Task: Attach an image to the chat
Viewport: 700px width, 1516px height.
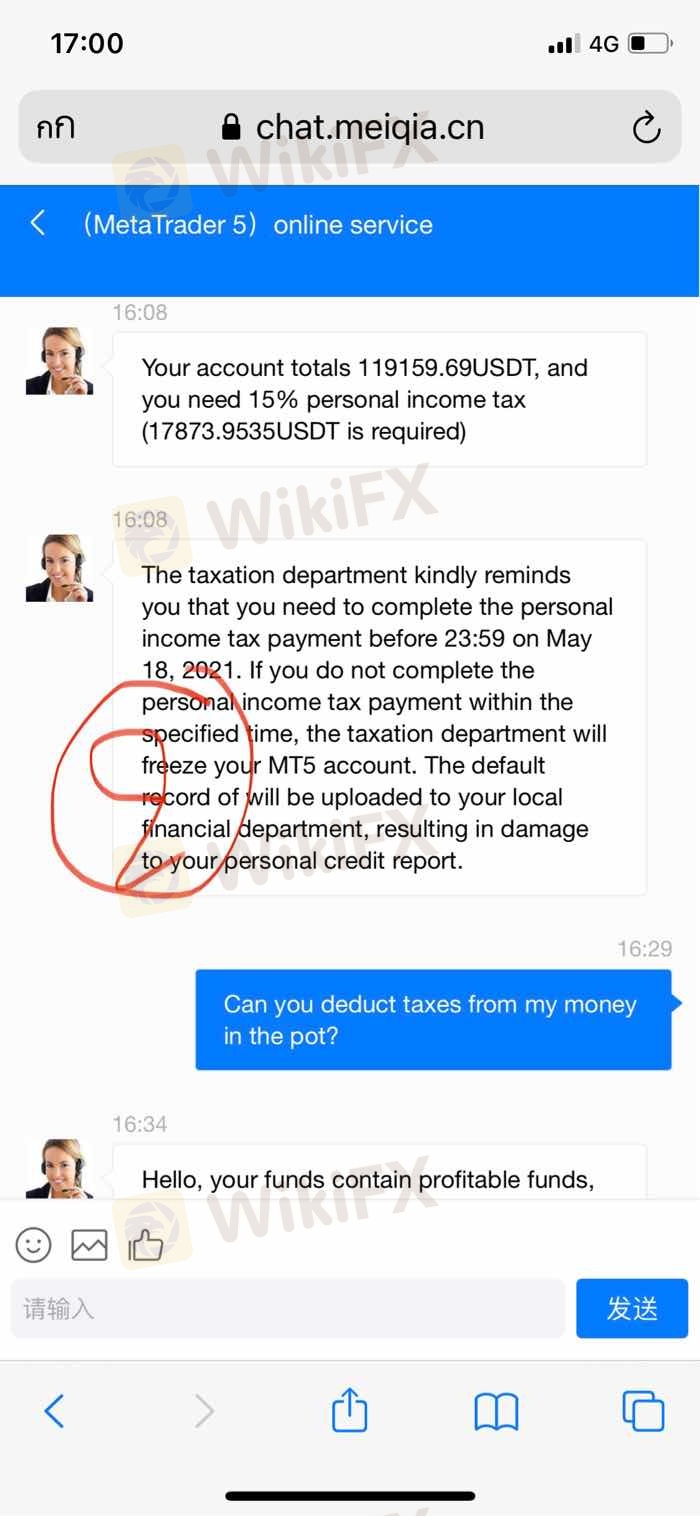Action: [x=89, y=1245]
